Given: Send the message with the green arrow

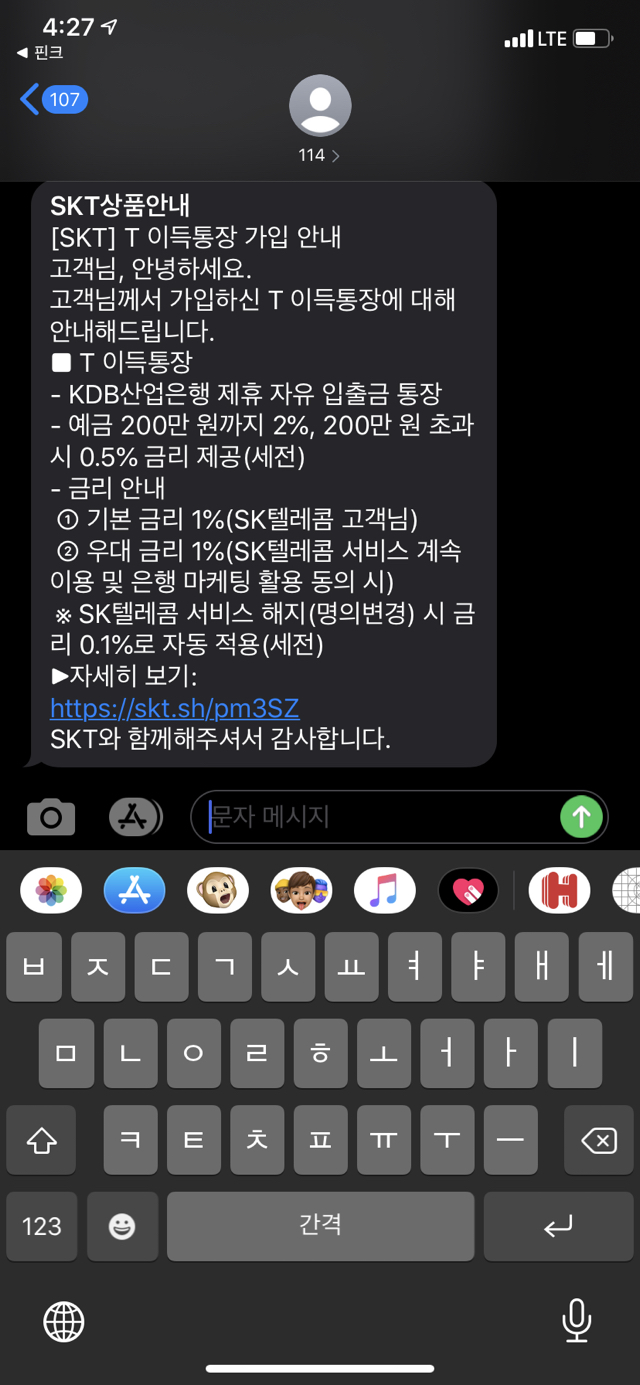Looking at the screenshot, I should pos(581,817).
